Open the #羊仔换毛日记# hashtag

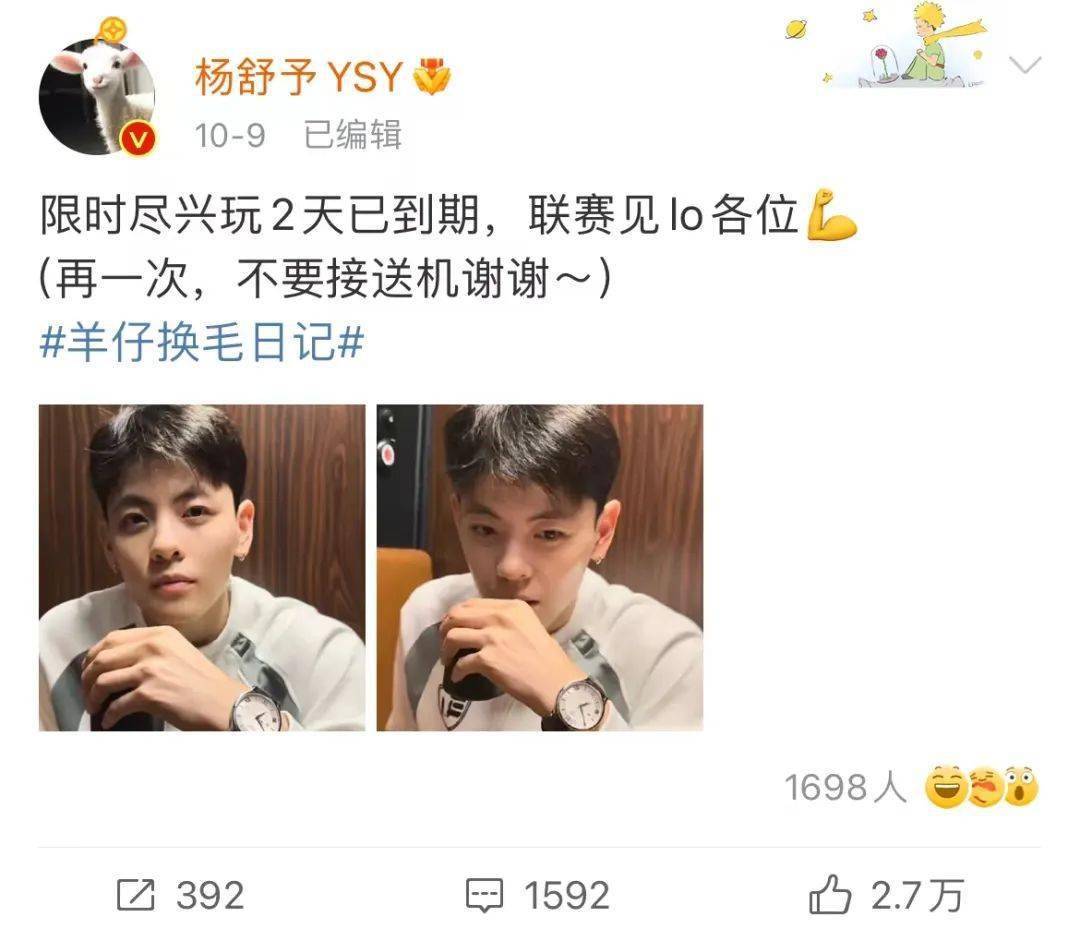(x=201, y=345)
